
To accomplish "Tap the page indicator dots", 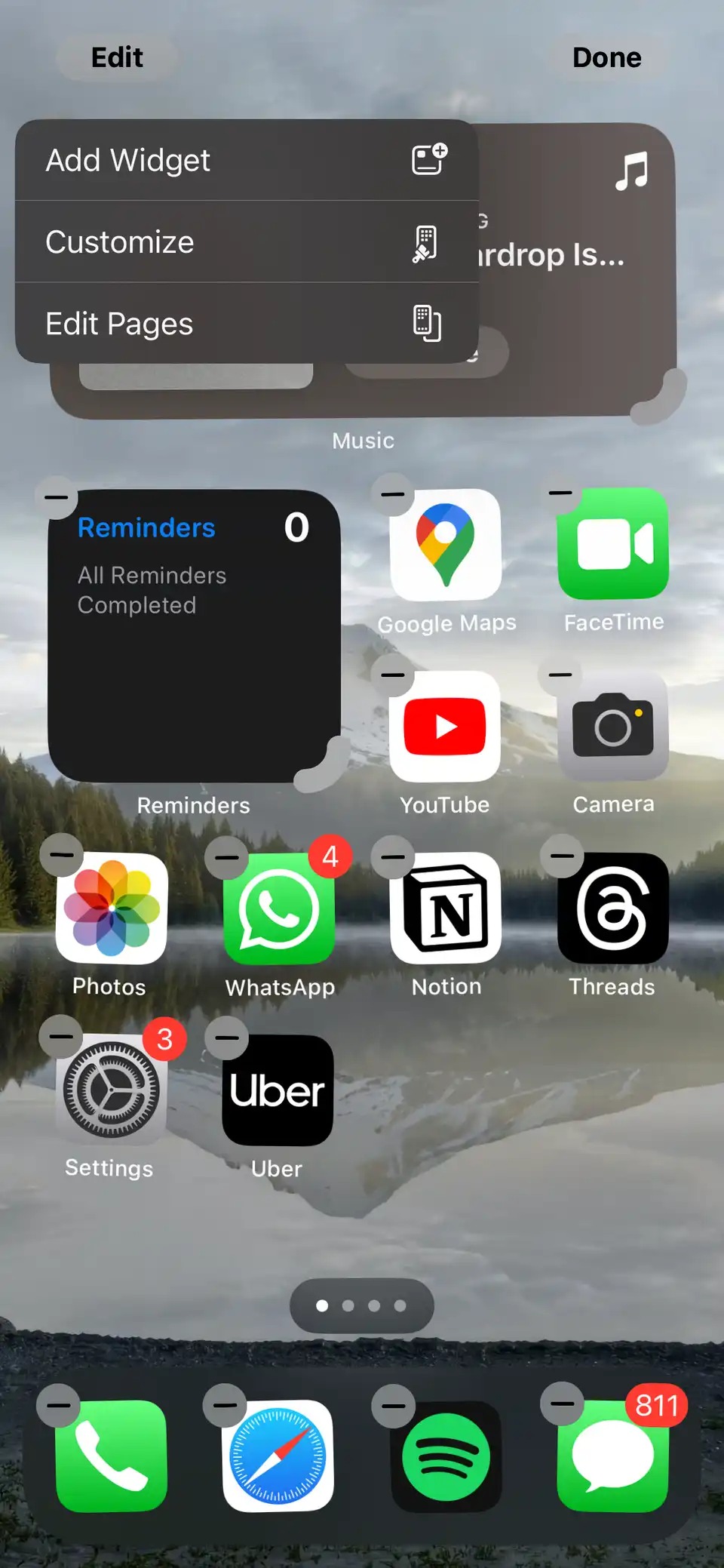I will [362, 1305].
